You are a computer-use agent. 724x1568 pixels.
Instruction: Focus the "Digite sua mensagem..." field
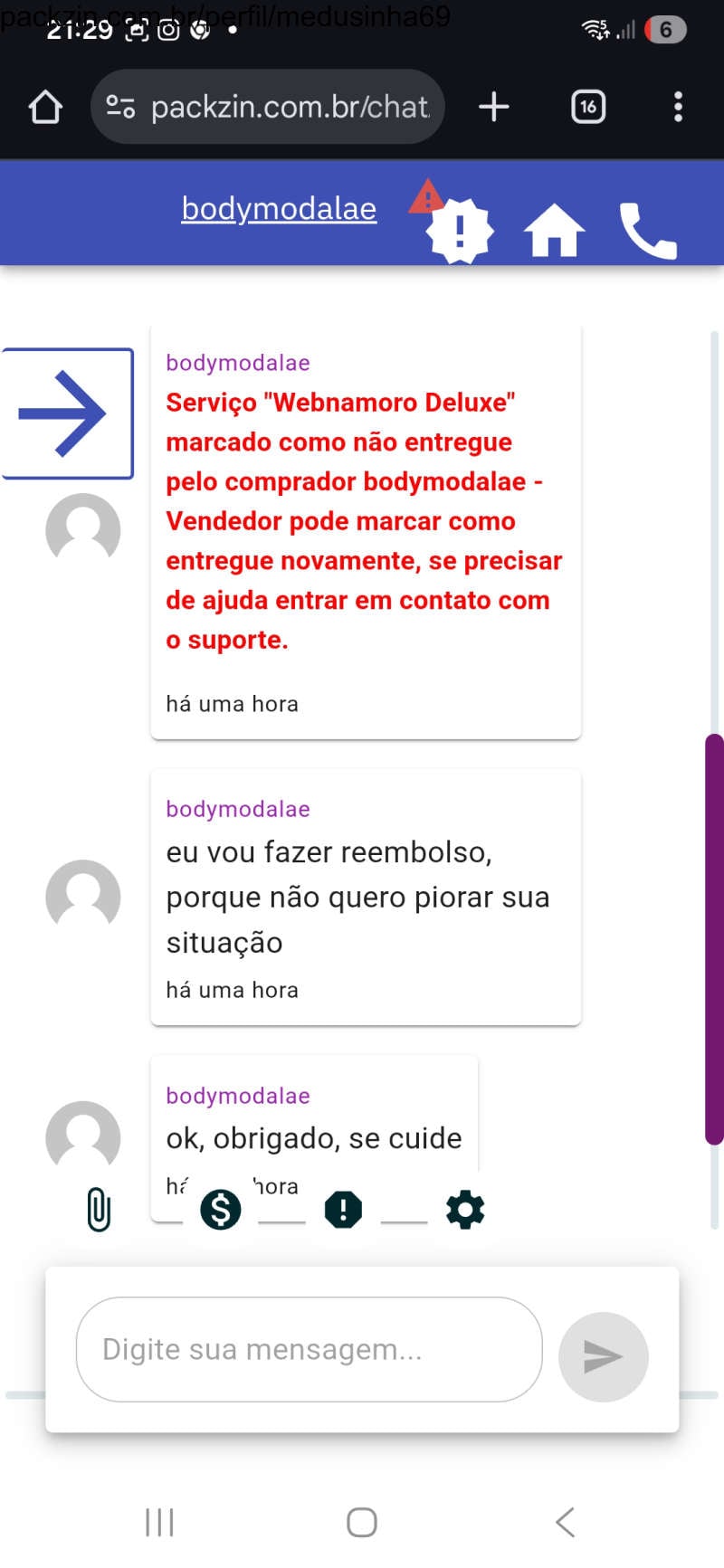309,1349
